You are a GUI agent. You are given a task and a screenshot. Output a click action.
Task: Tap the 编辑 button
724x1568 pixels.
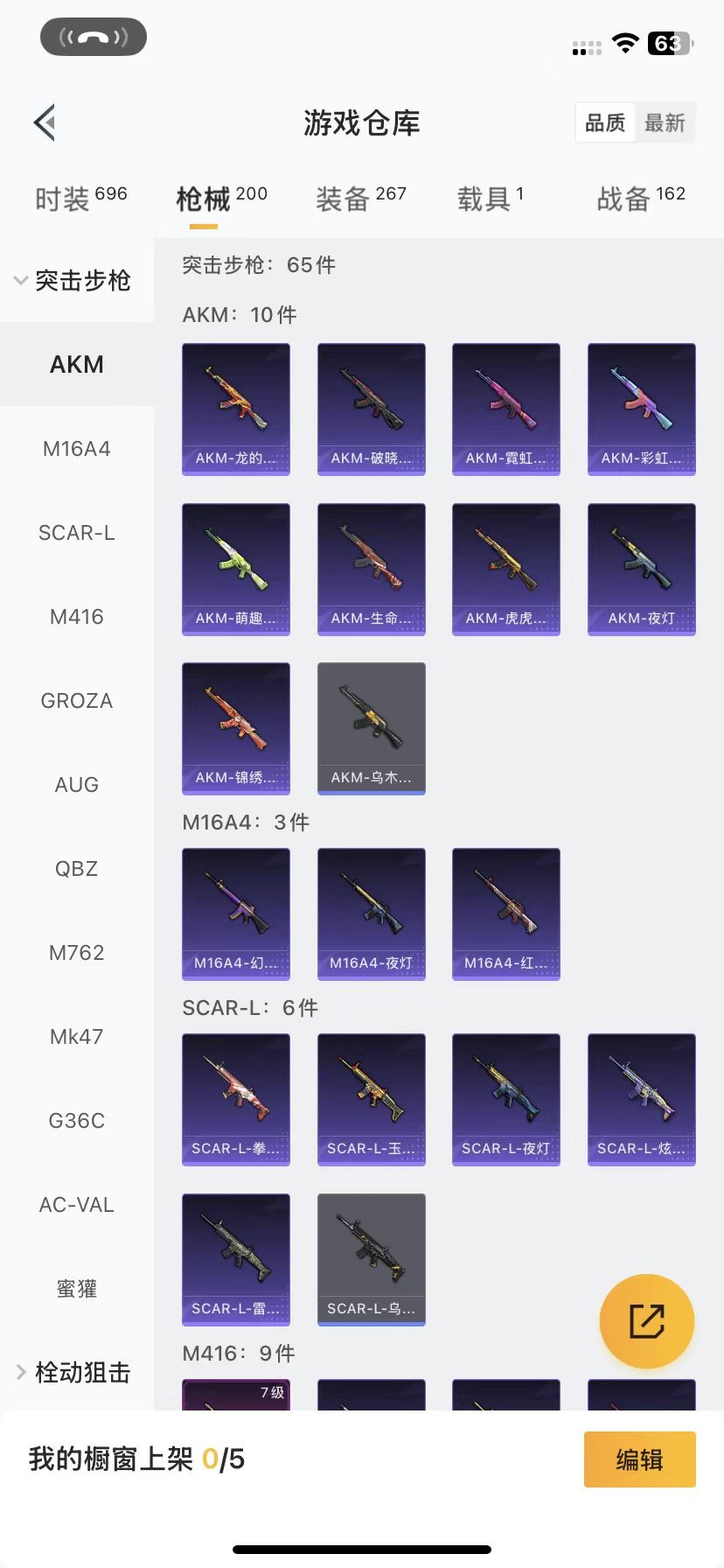click(639, 1459)
